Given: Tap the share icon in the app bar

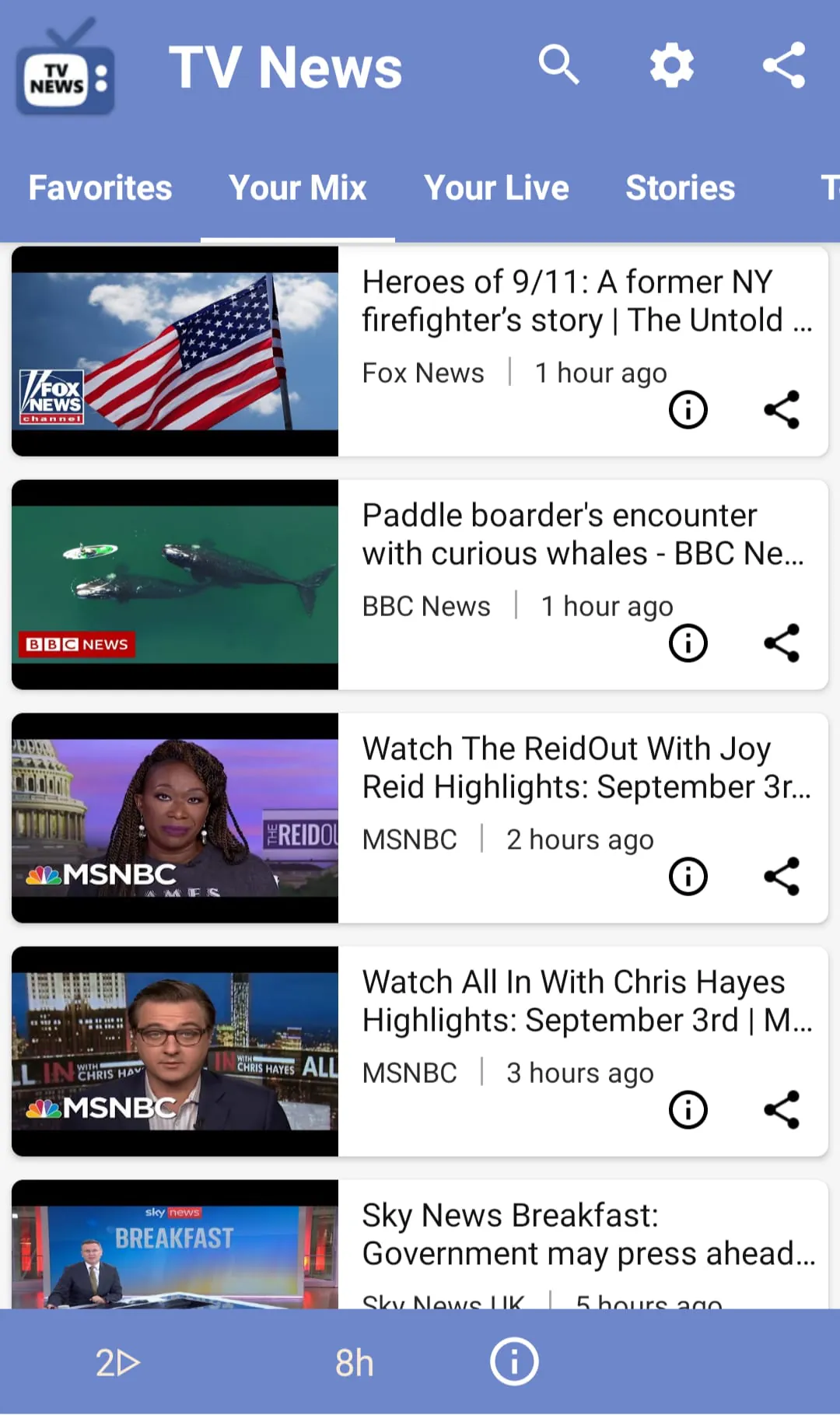Looking at the screenshot, I should pyautogui.click(x=783, y=65).
